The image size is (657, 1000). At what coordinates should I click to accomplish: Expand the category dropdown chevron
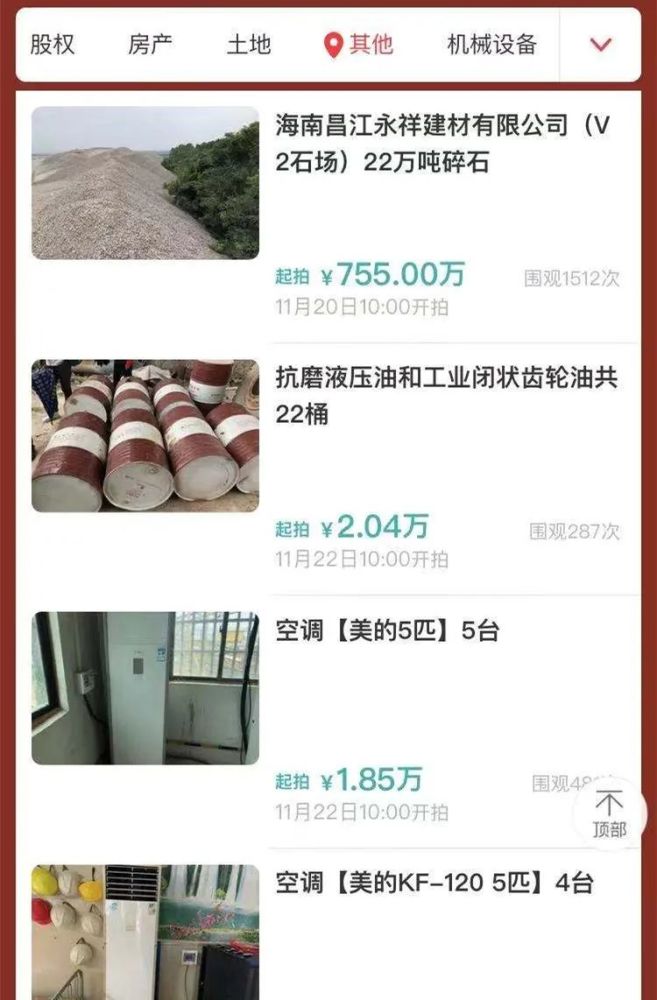coord(601,44)
